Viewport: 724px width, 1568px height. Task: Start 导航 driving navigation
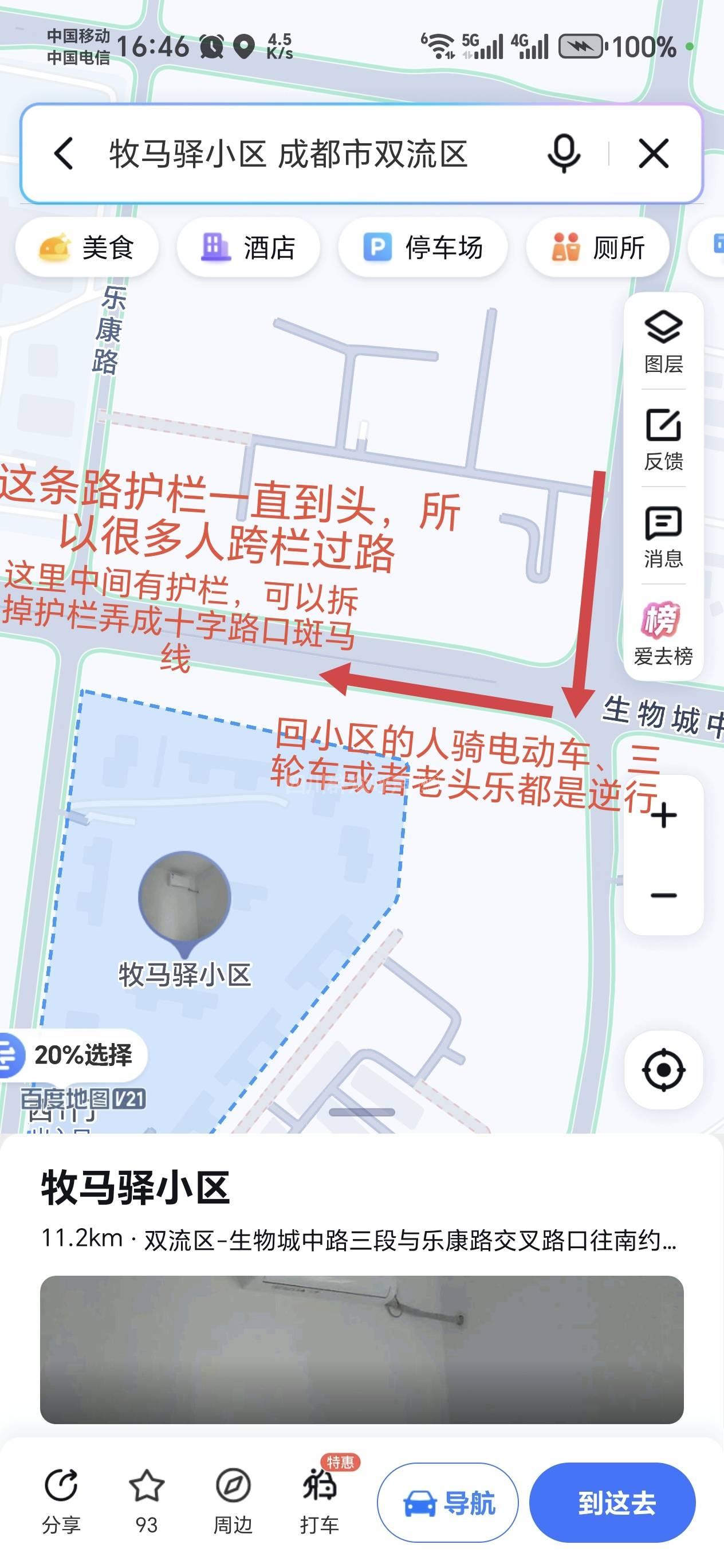pos(448,1502)
